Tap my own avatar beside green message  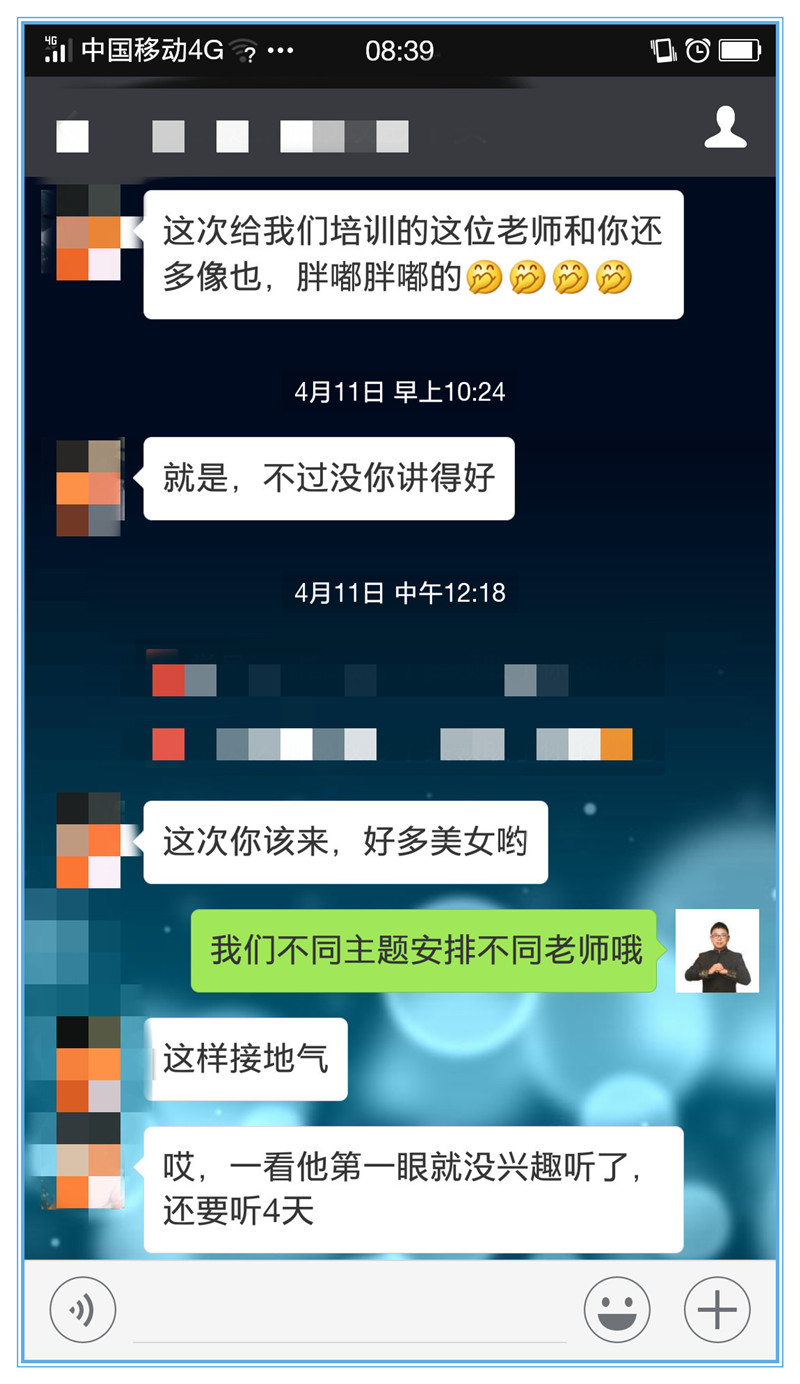click(717, 951)
